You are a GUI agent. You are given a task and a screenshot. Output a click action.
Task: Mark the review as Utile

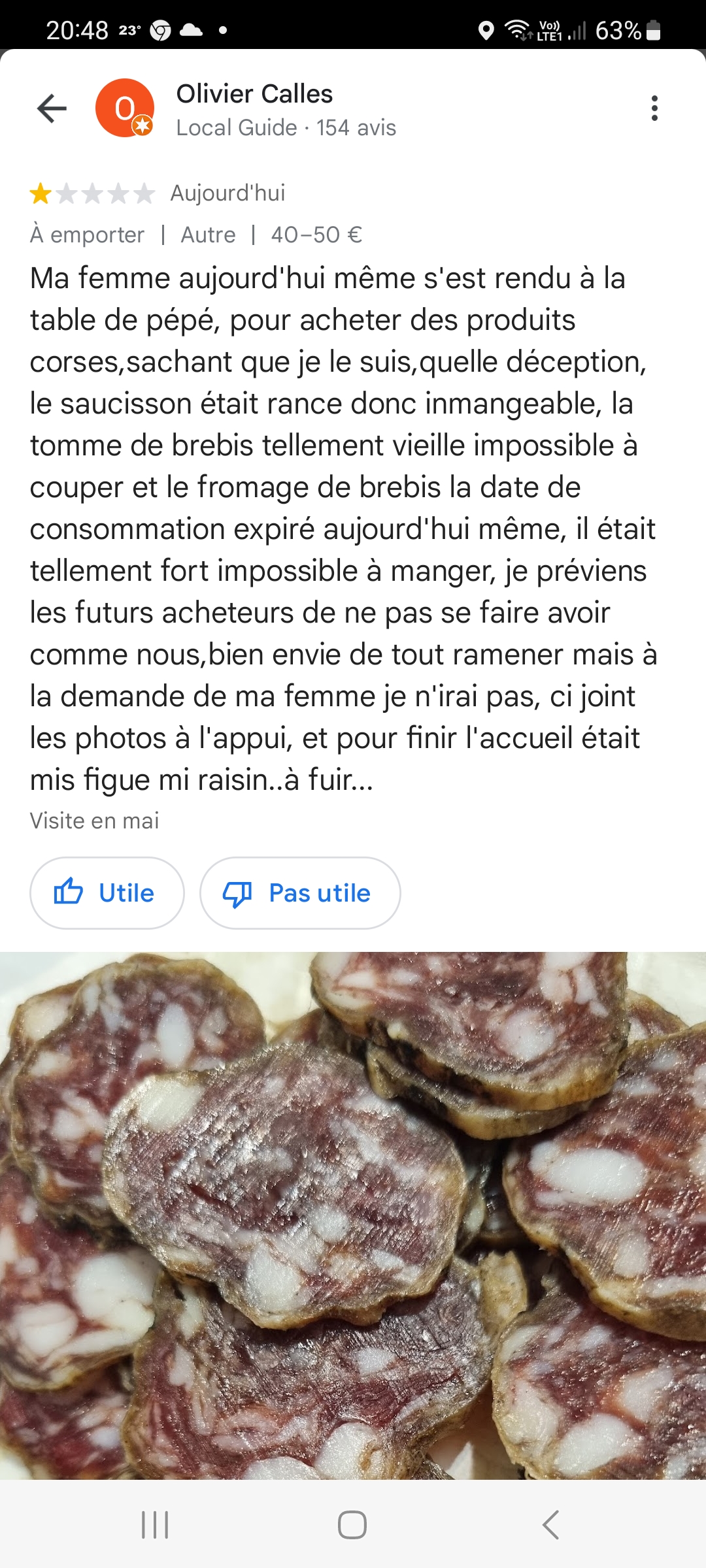click(107, 892)
